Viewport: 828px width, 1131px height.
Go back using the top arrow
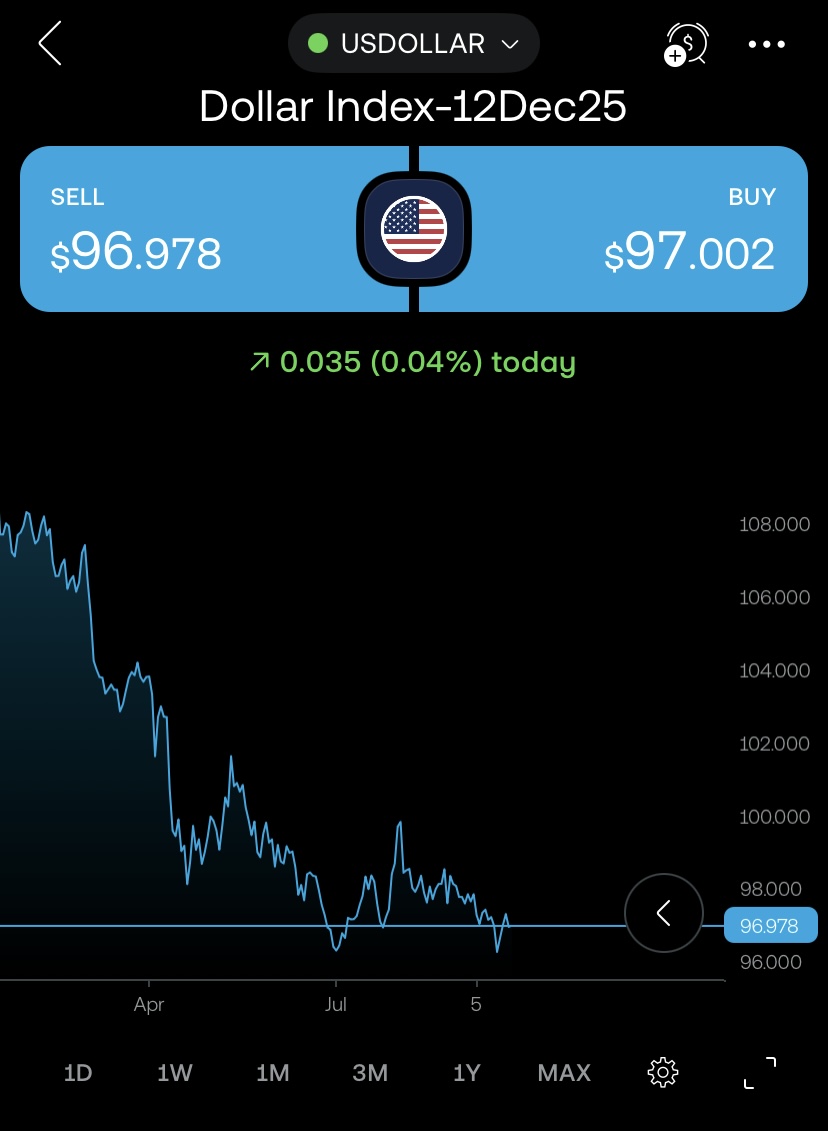(50, 44)
